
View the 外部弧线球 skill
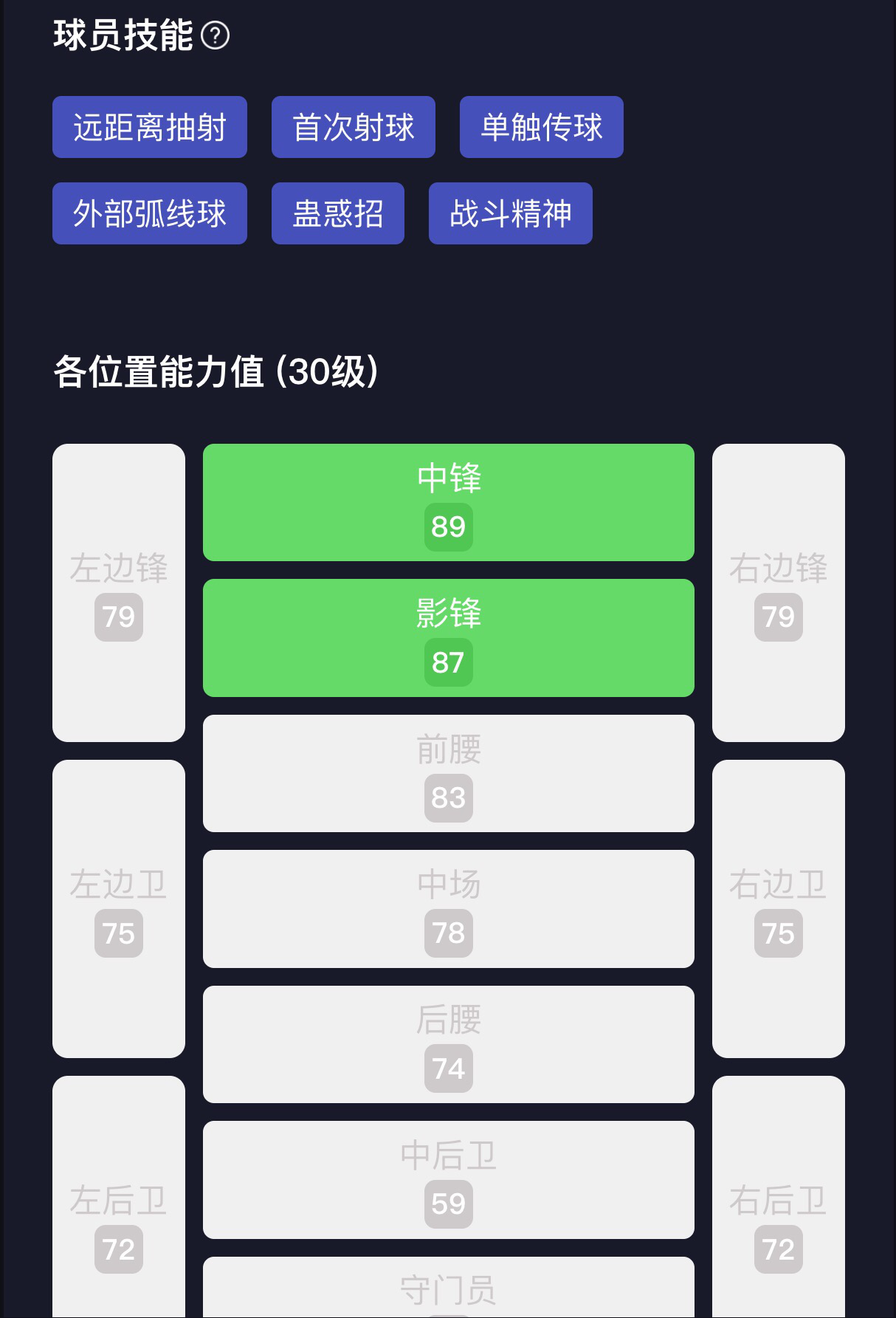150,213
